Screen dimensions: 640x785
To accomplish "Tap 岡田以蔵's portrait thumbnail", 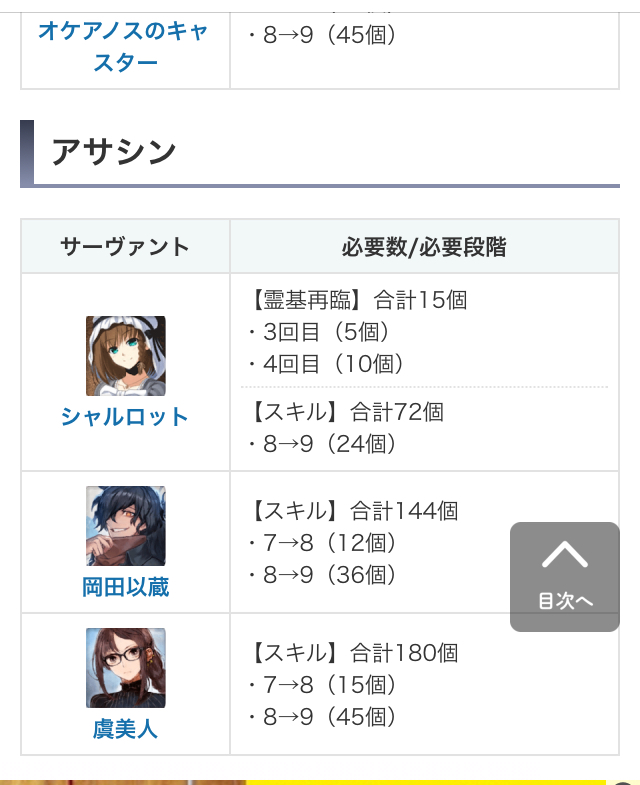I will coord(126,526).
